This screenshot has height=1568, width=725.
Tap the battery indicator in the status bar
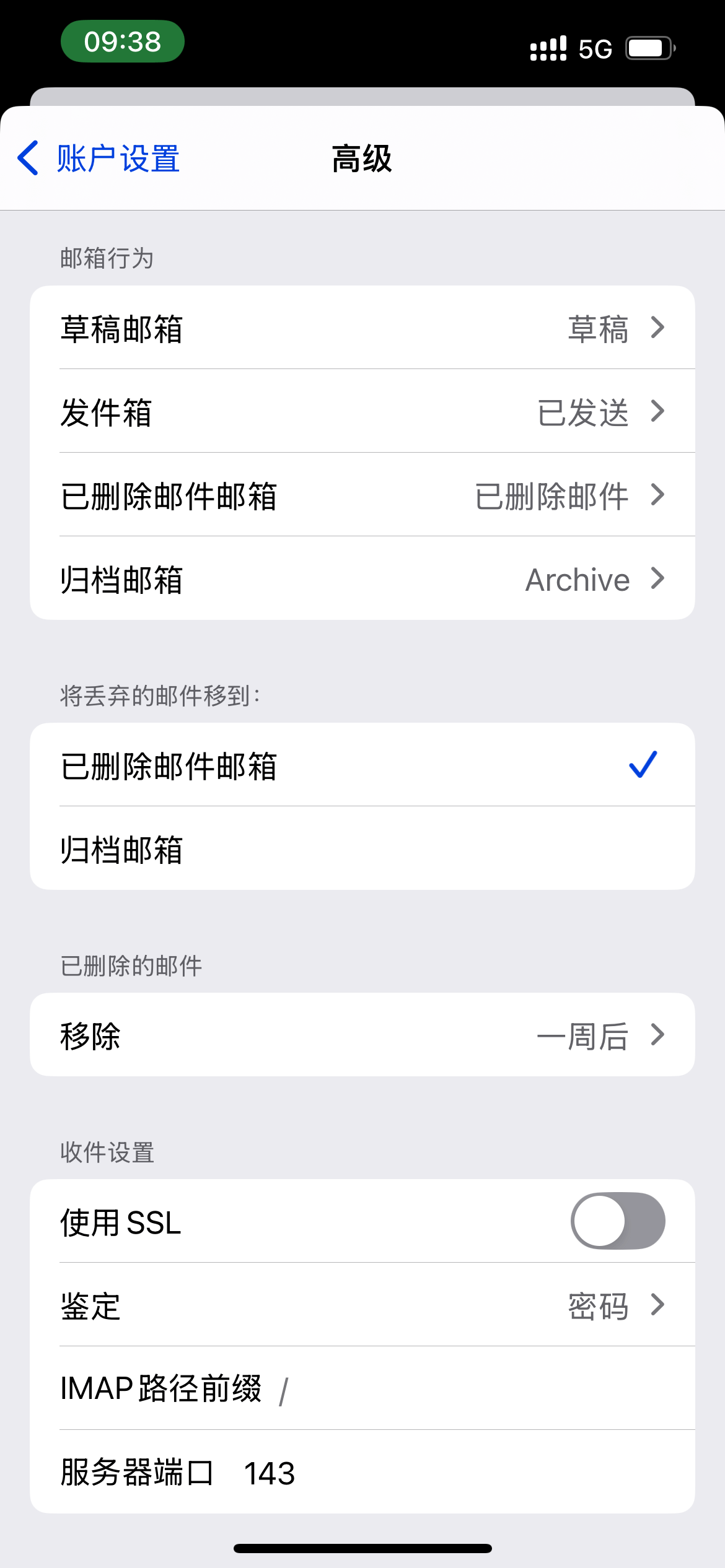647,47
